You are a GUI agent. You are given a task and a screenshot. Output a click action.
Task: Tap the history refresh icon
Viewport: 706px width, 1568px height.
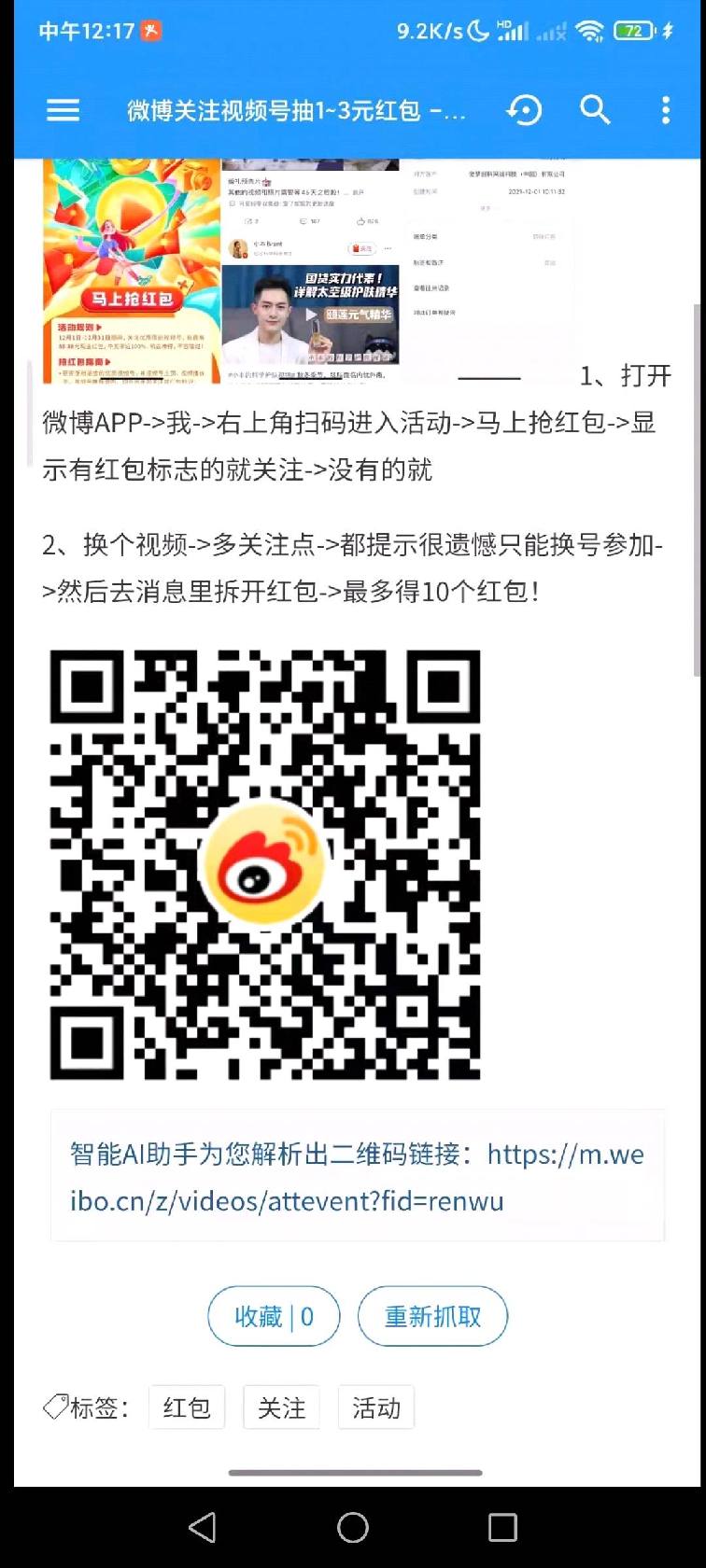(x=524, y=110)
